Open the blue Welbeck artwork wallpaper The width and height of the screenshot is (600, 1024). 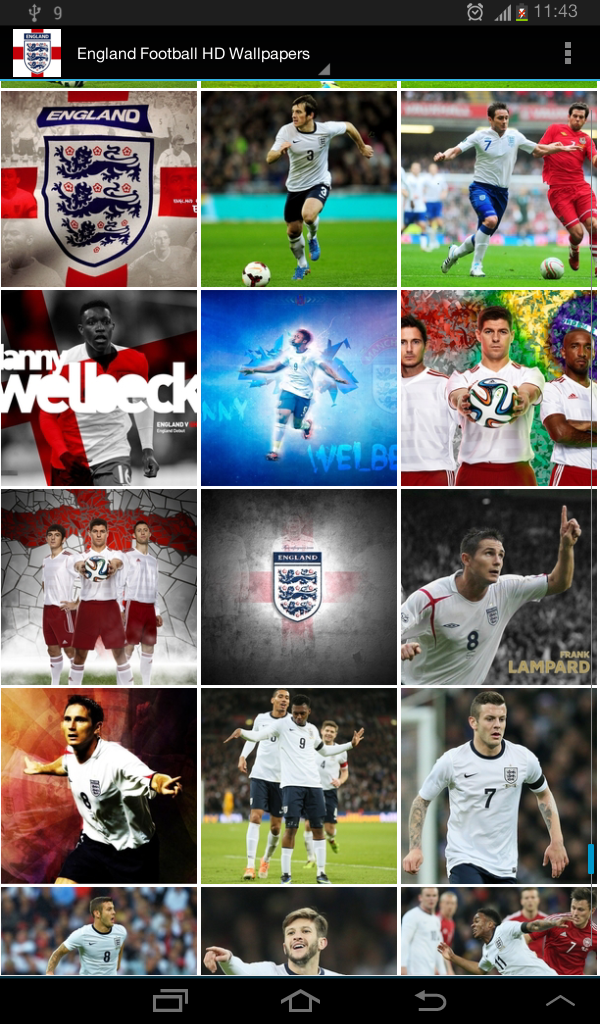[299, 388]
